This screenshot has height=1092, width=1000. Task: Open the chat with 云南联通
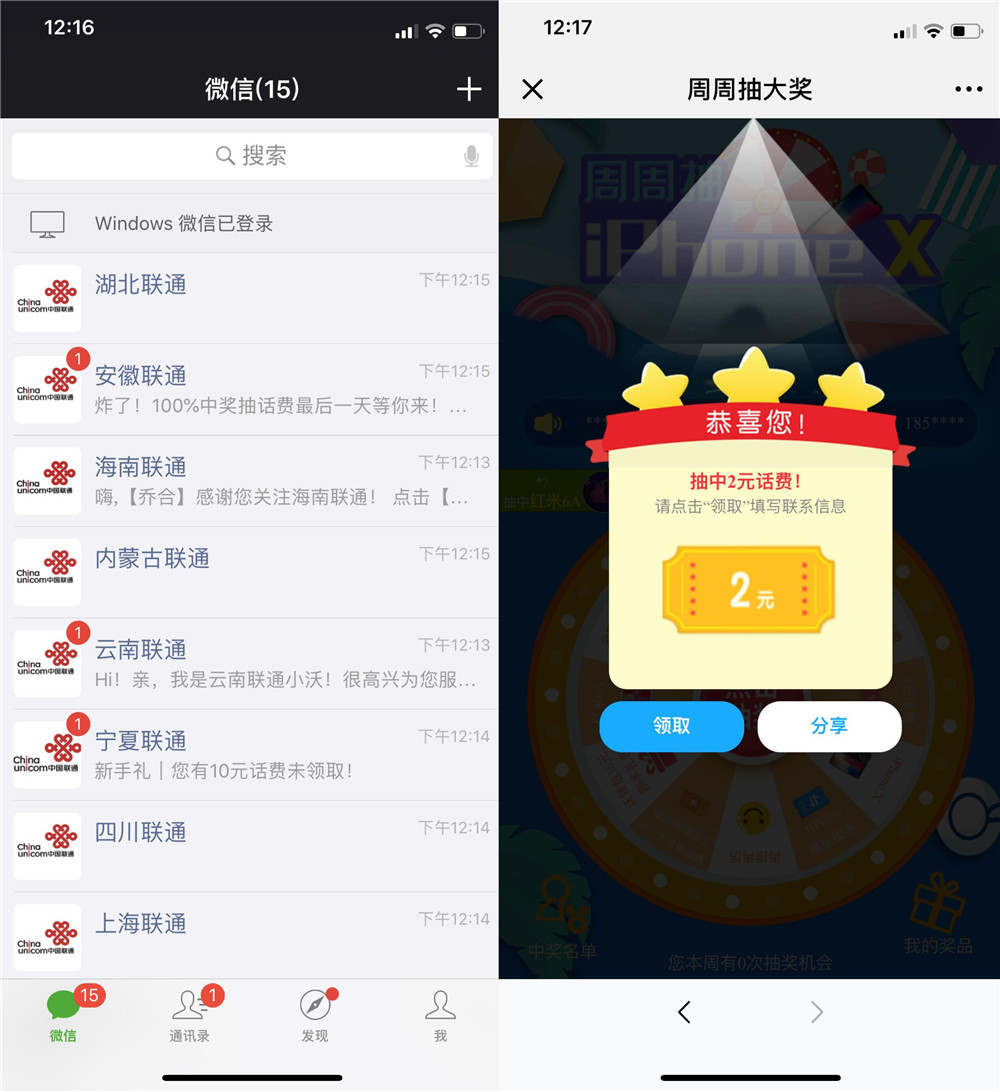click(250, 664)
